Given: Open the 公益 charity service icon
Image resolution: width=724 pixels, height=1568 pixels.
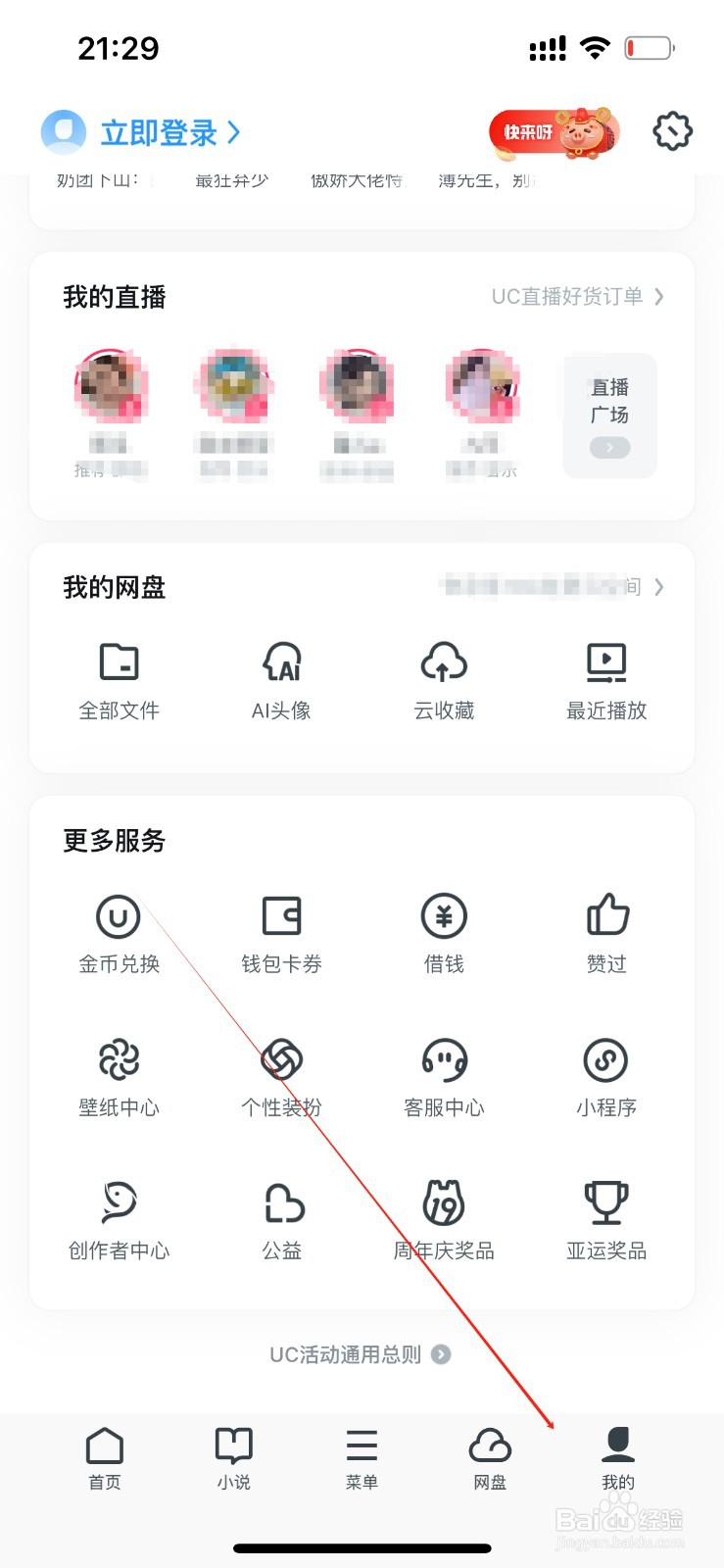Looking at the screenshot, I should [281, 1218].
